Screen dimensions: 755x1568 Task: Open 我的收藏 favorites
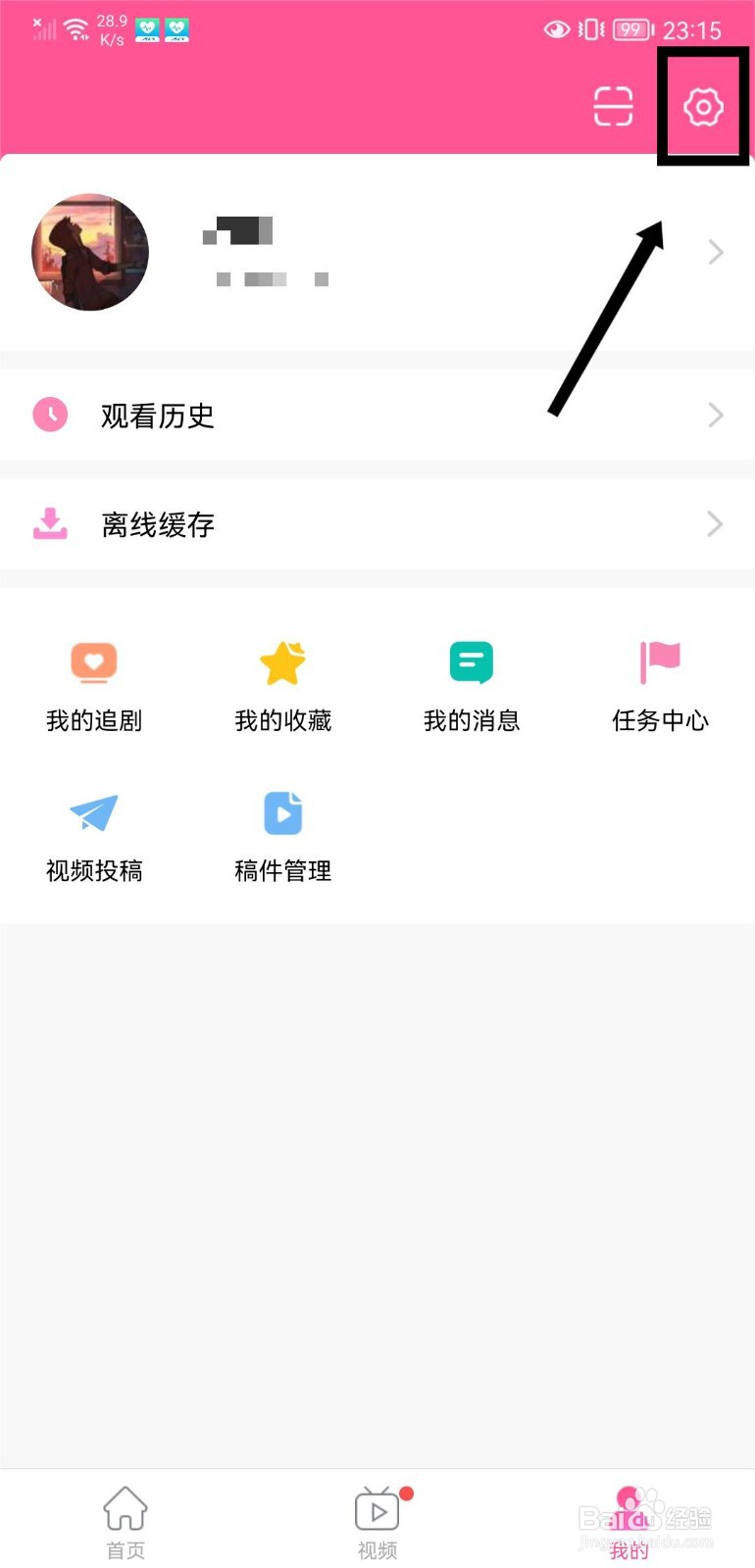click(282, 686)
